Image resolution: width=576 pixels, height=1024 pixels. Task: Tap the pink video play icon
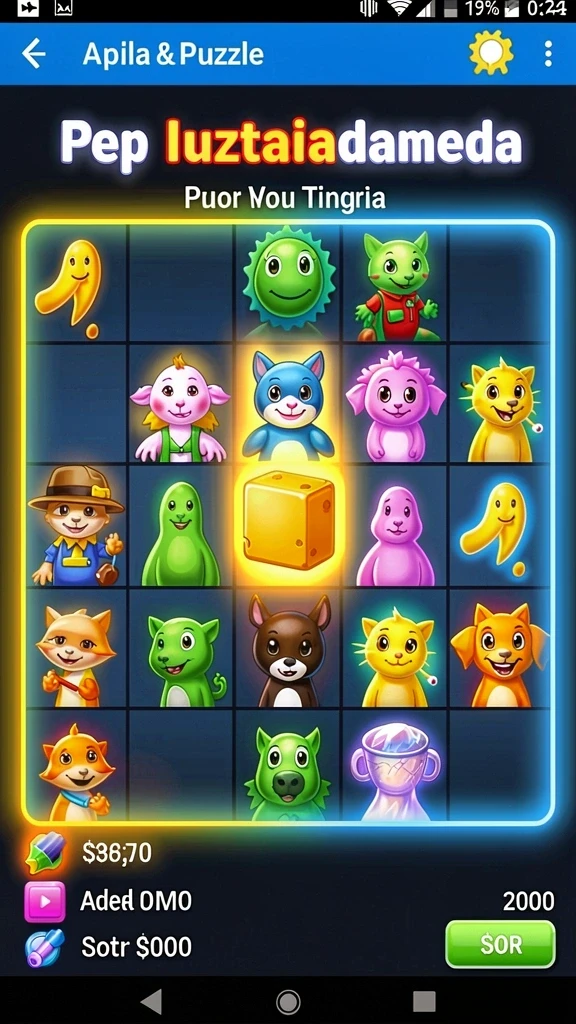(44, 901)
